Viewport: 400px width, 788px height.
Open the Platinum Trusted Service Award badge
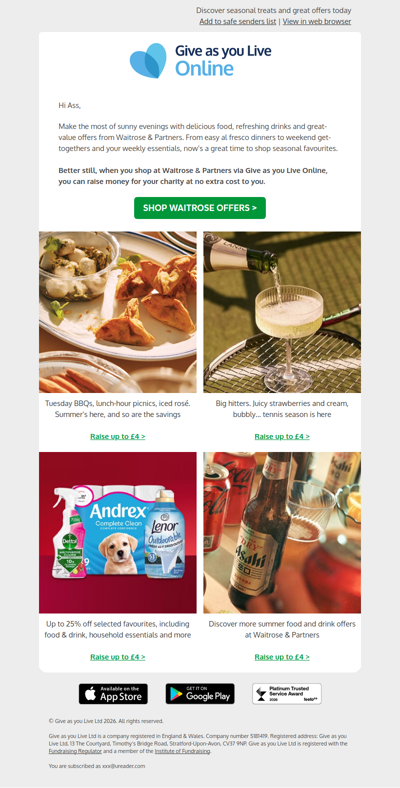point(287,694)
